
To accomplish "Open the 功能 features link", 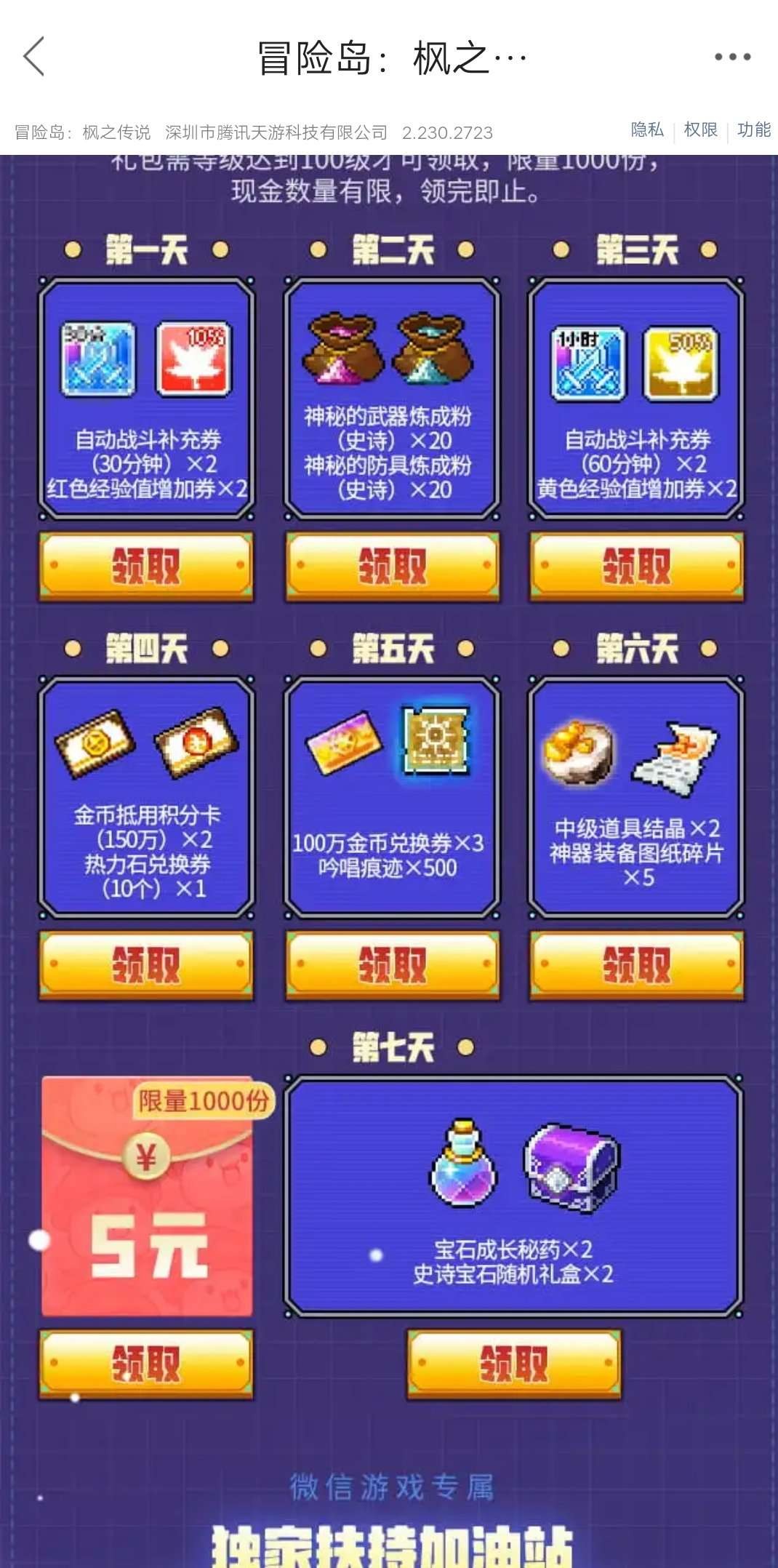I will (754, 130).
